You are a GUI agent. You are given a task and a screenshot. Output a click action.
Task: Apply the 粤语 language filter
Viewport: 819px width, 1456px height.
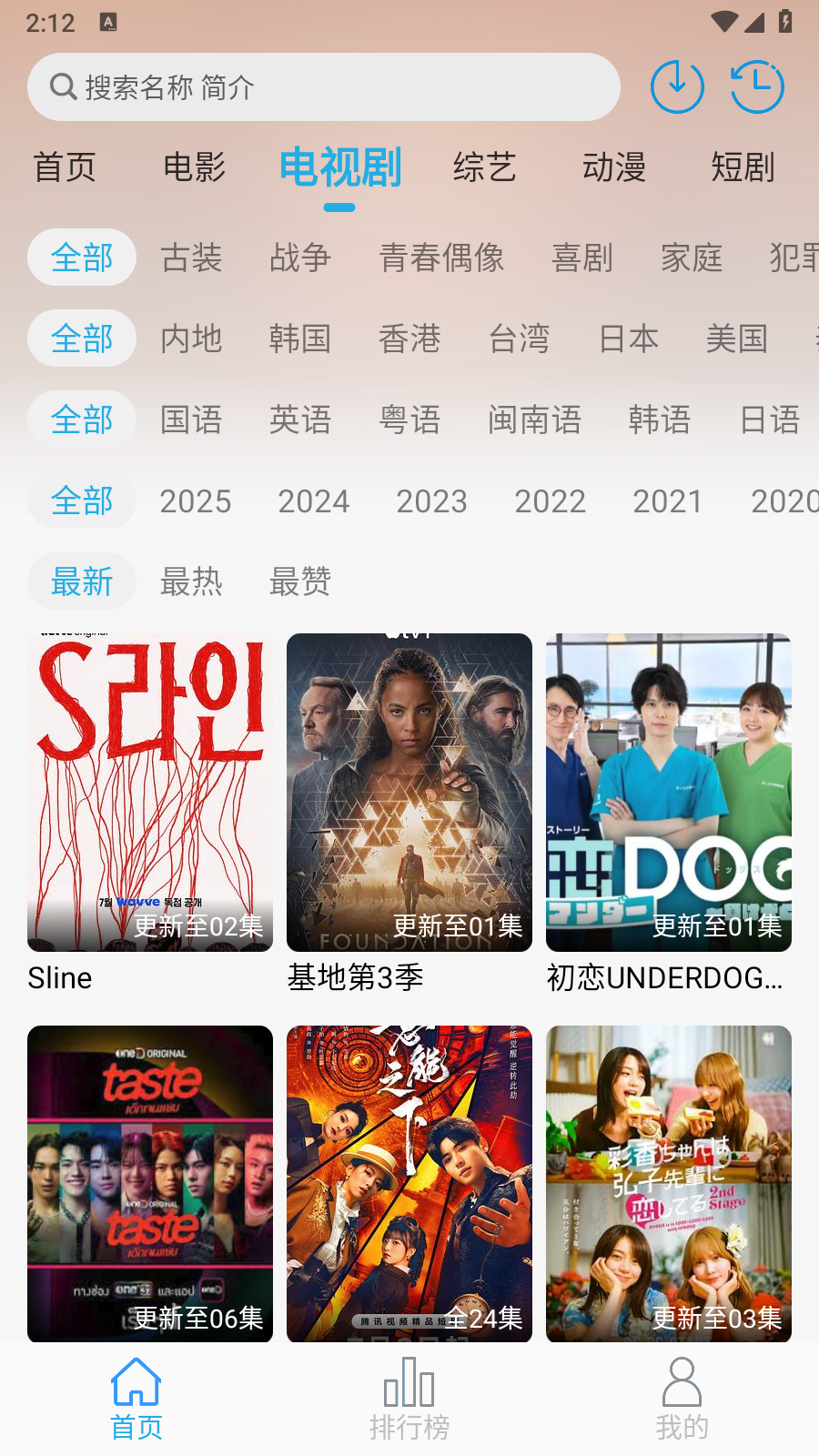[409, 420]
